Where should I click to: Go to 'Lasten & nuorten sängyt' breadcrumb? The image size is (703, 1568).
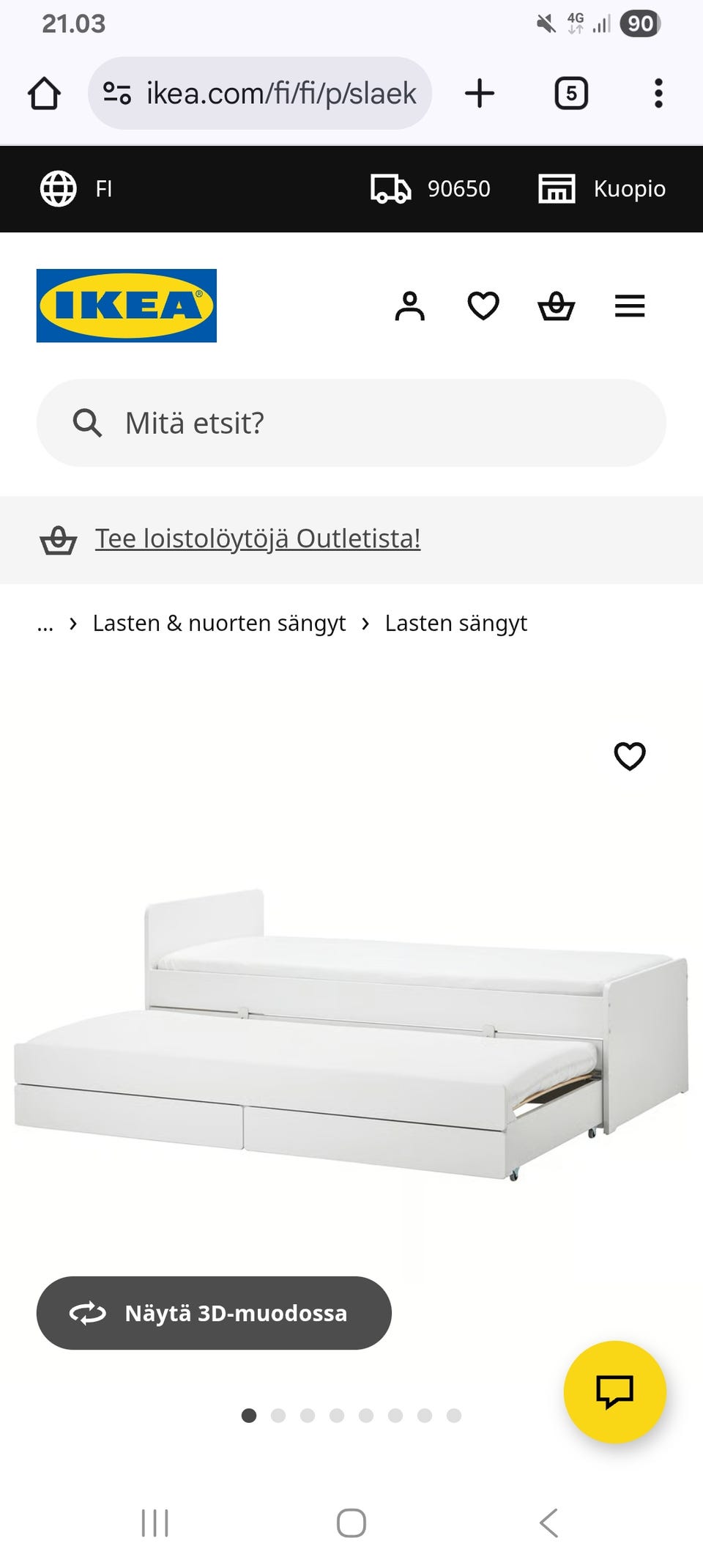point(219,623)
